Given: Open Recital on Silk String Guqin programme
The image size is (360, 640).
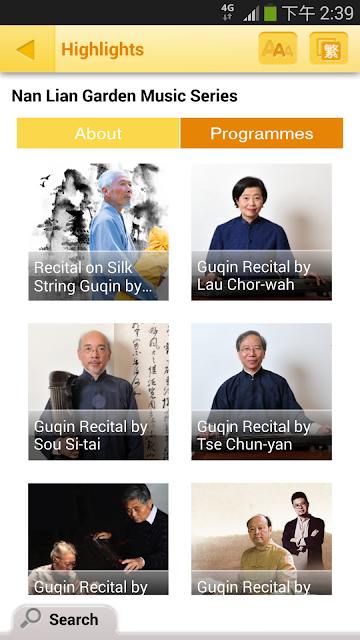Looking at the screenshot, I should pos(98,232).
